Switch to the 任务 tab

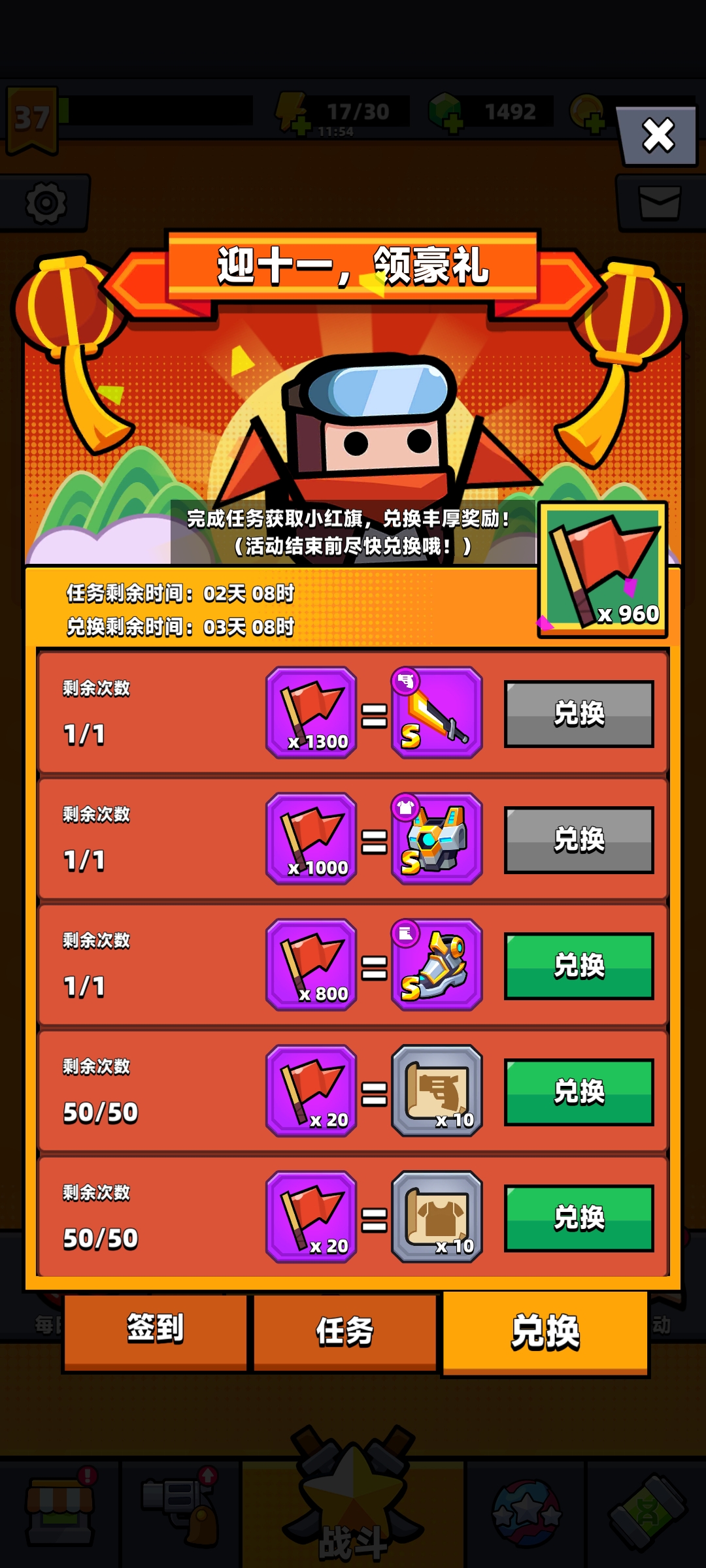345,1330
